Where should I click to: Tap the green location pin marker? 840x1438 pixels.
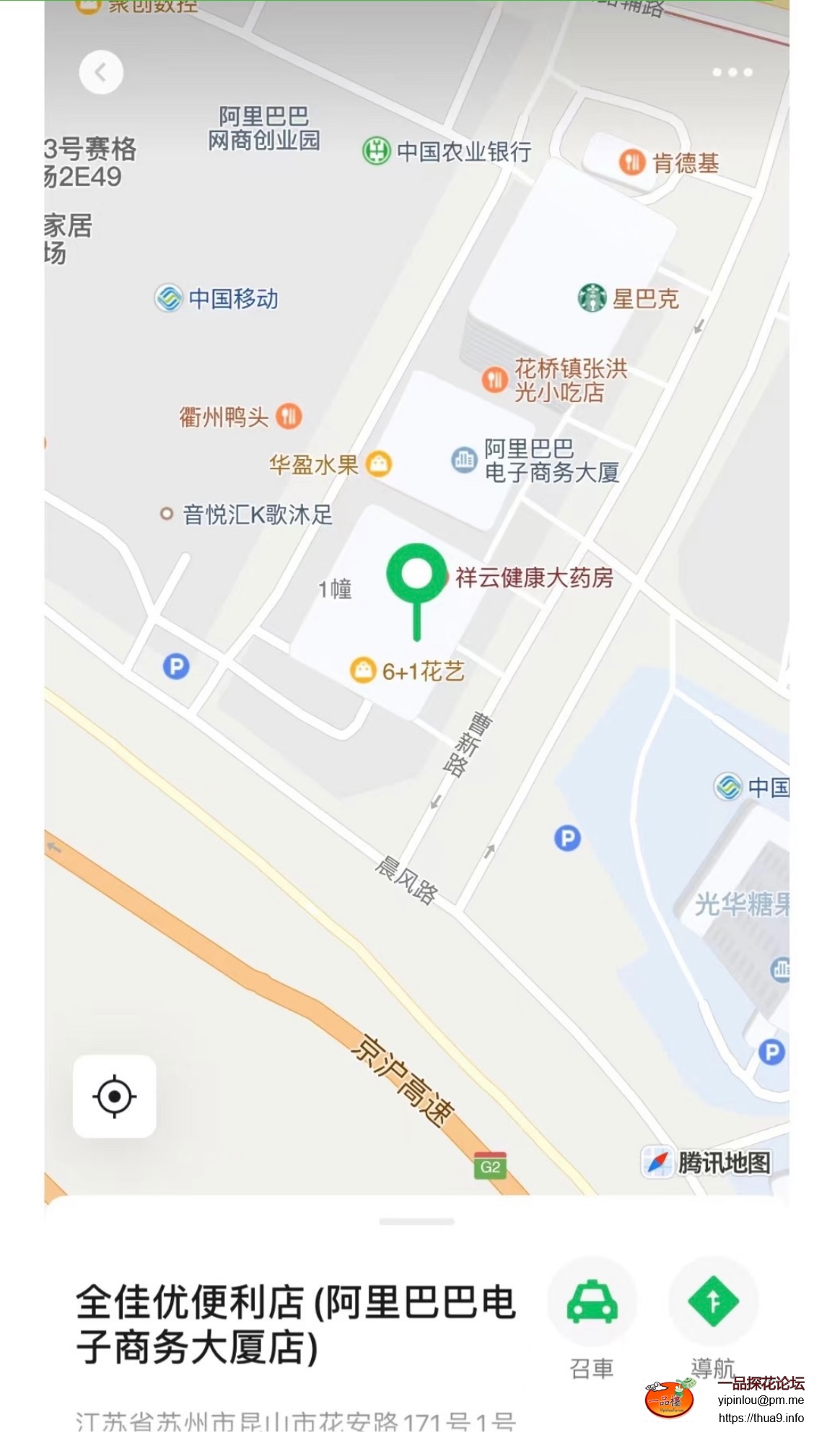coord(416,575)
